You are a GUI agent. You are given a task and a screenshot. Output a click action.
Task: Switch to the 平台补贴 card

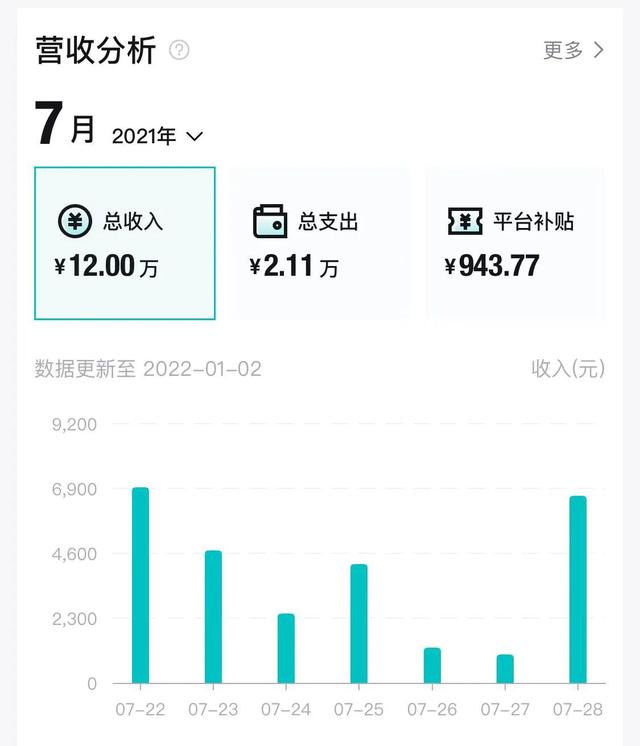515,243
